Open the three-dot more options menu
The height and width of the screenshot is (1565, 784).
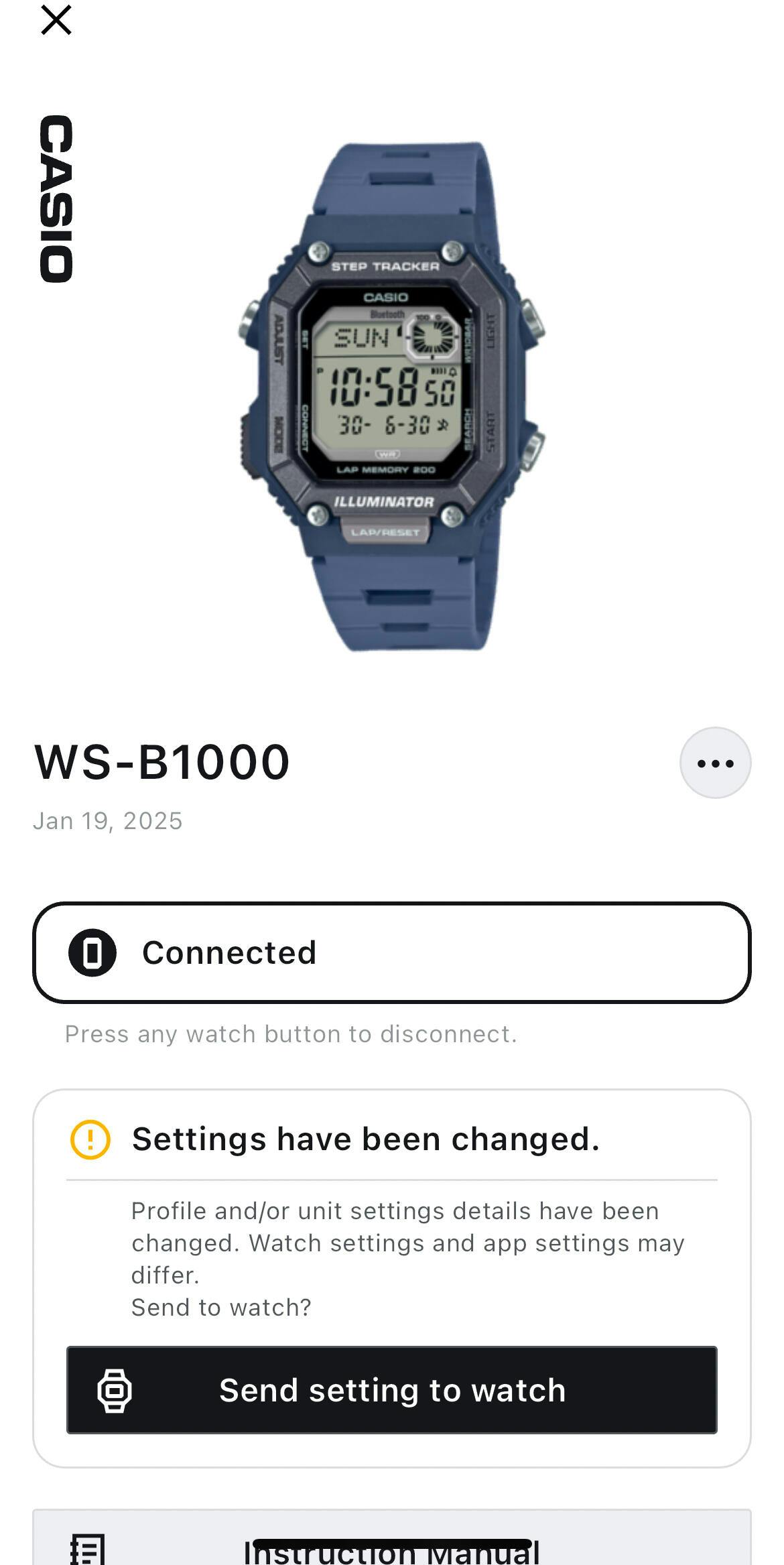point(715,763)
